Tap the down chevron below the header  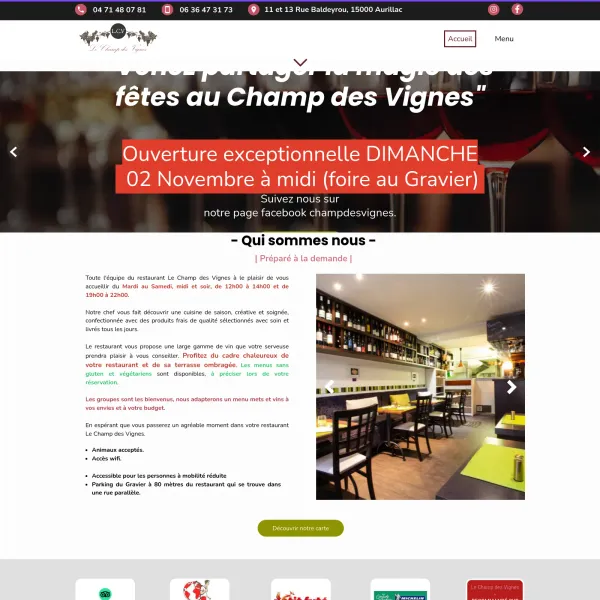click(300, 63)
